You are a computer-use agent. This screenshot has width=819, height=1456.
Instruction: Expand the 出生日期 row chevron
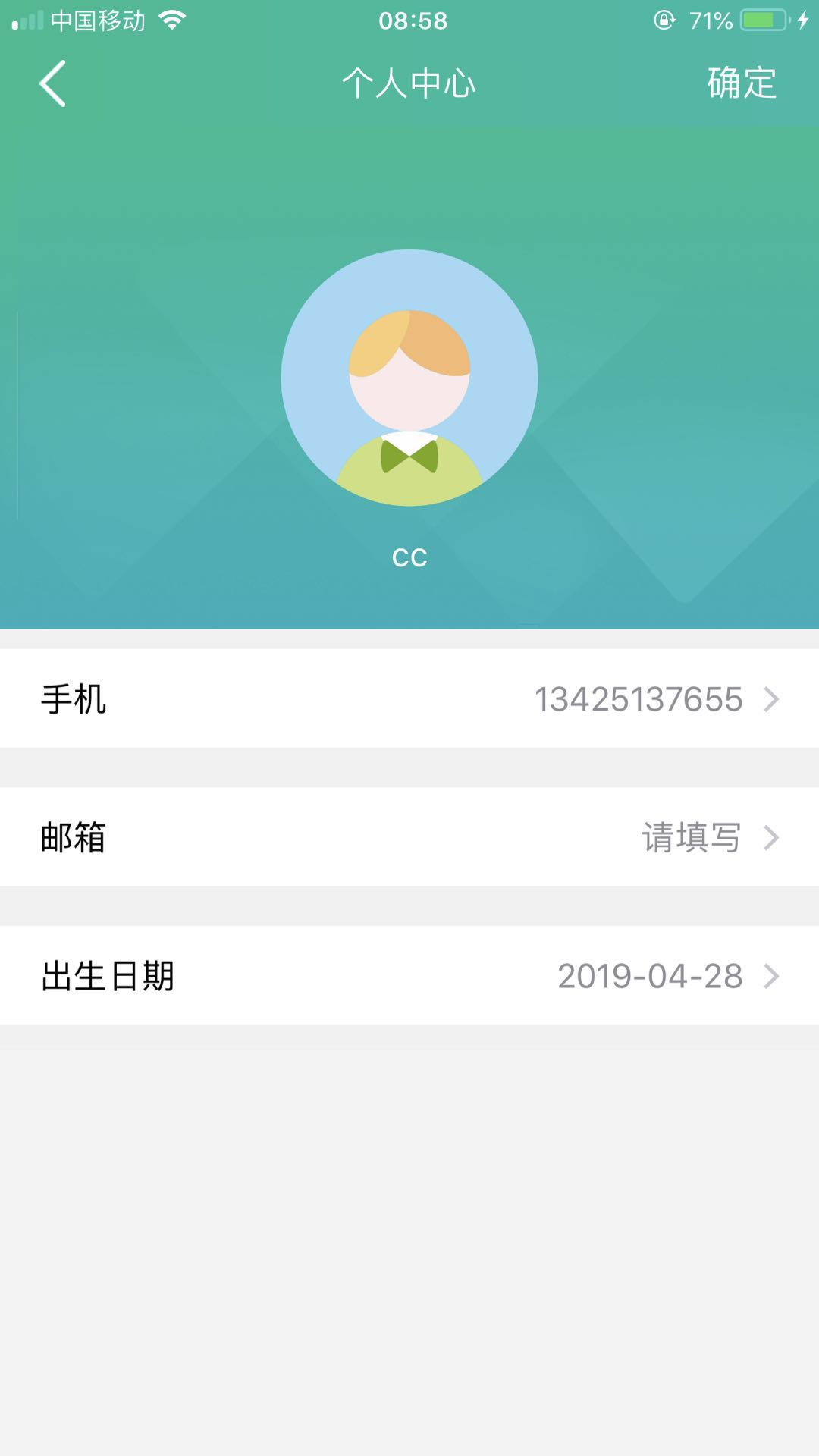pyautogui.click(x=772, y=977)
